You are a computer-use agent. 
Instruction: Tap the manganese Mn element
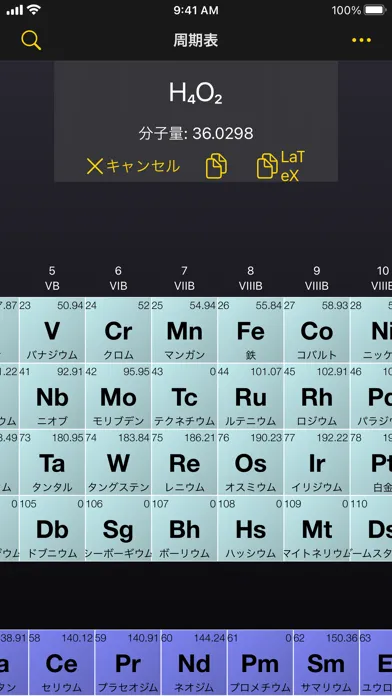point(184,330)
